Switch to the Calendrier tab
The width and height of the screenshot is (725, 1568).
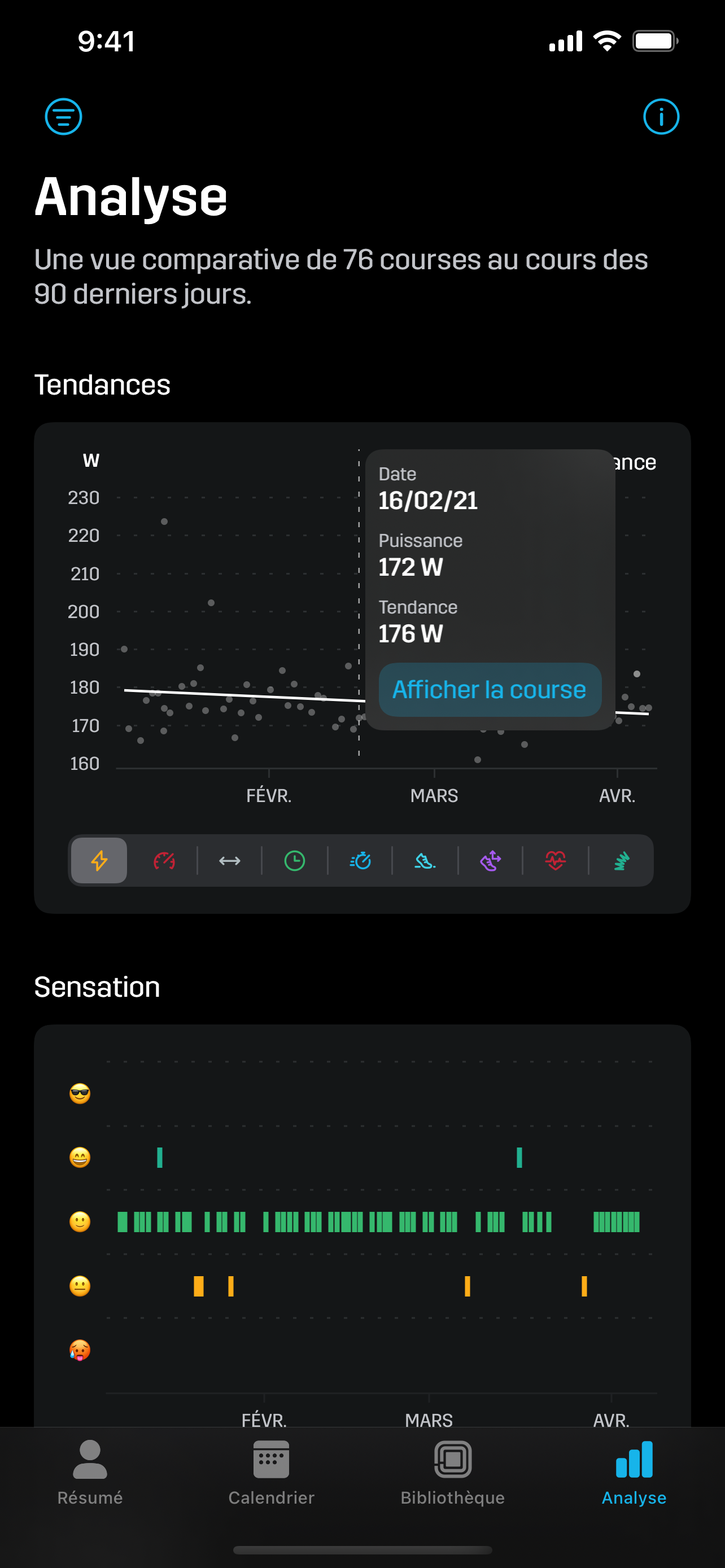coord(272,1473)
